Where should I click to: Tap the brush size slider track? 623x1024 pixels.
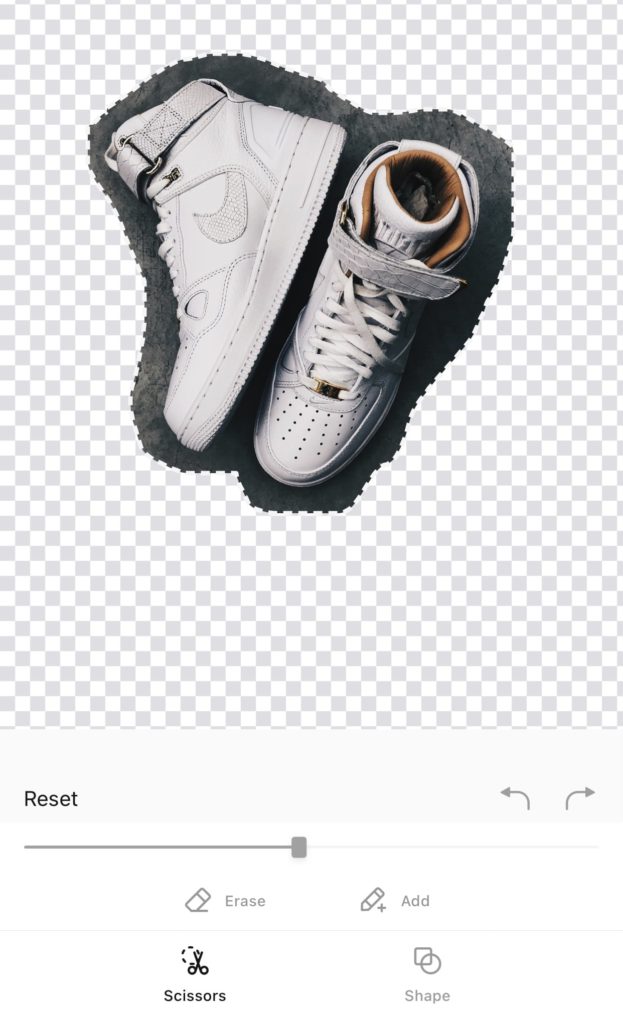(311, 847)
